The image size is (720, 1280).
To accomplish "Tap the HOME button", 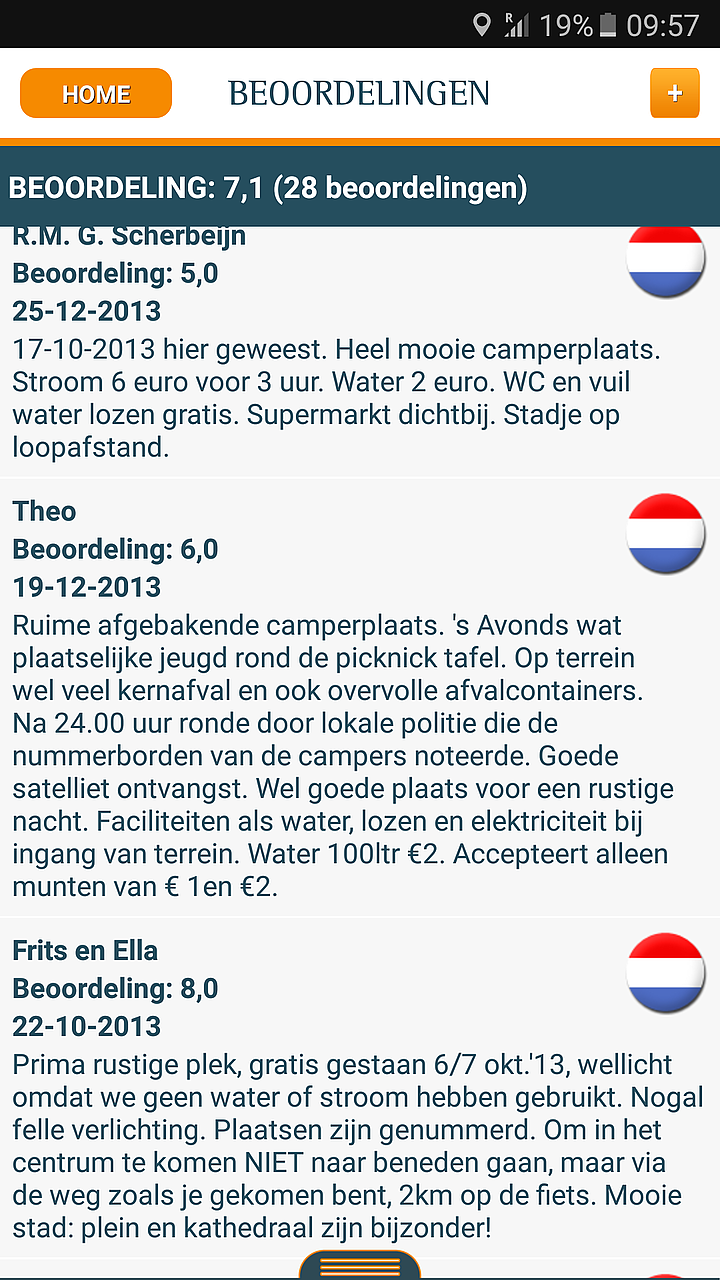I will click(96, 94).
